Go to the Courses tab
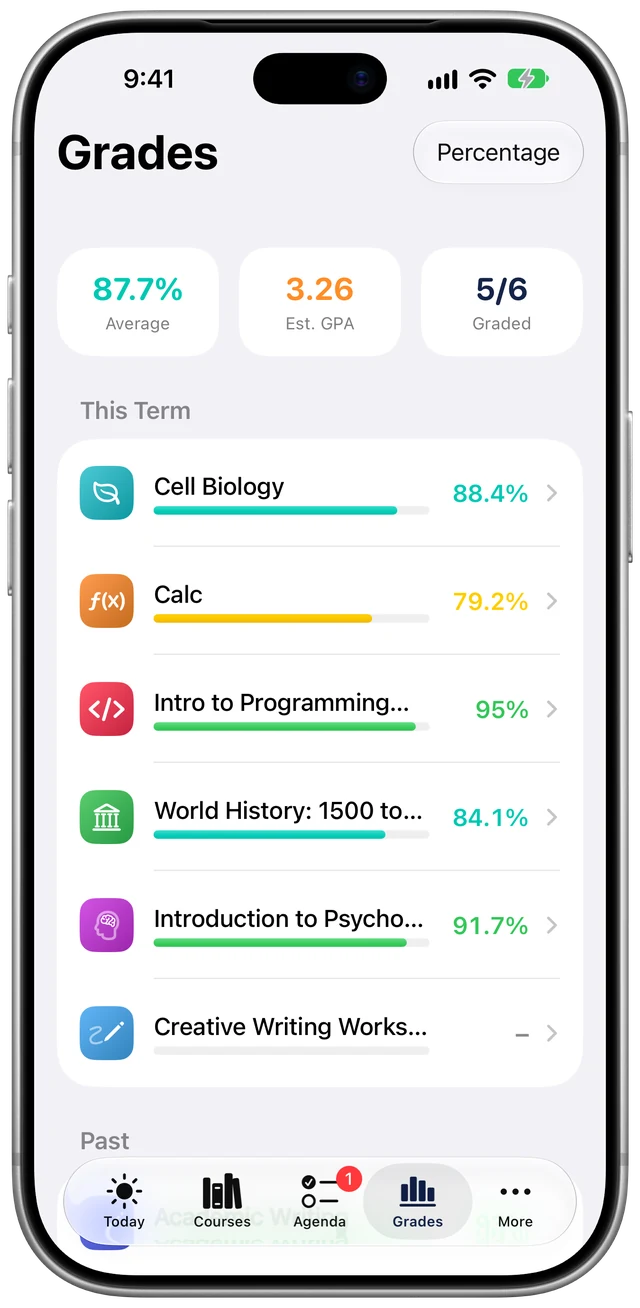 222,1201
